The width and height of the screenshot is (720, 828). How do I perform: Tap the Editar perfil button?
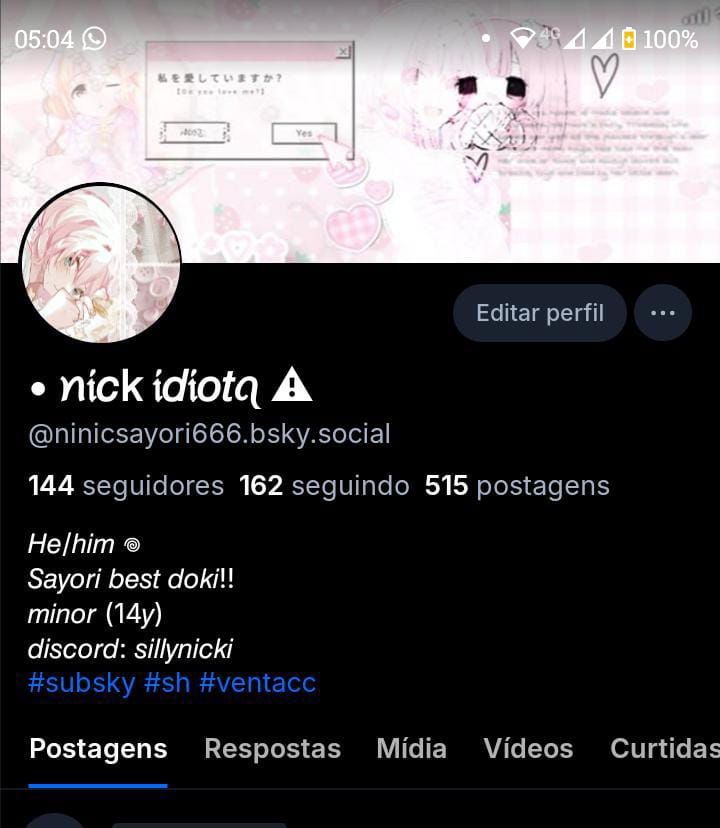point(539,313)
